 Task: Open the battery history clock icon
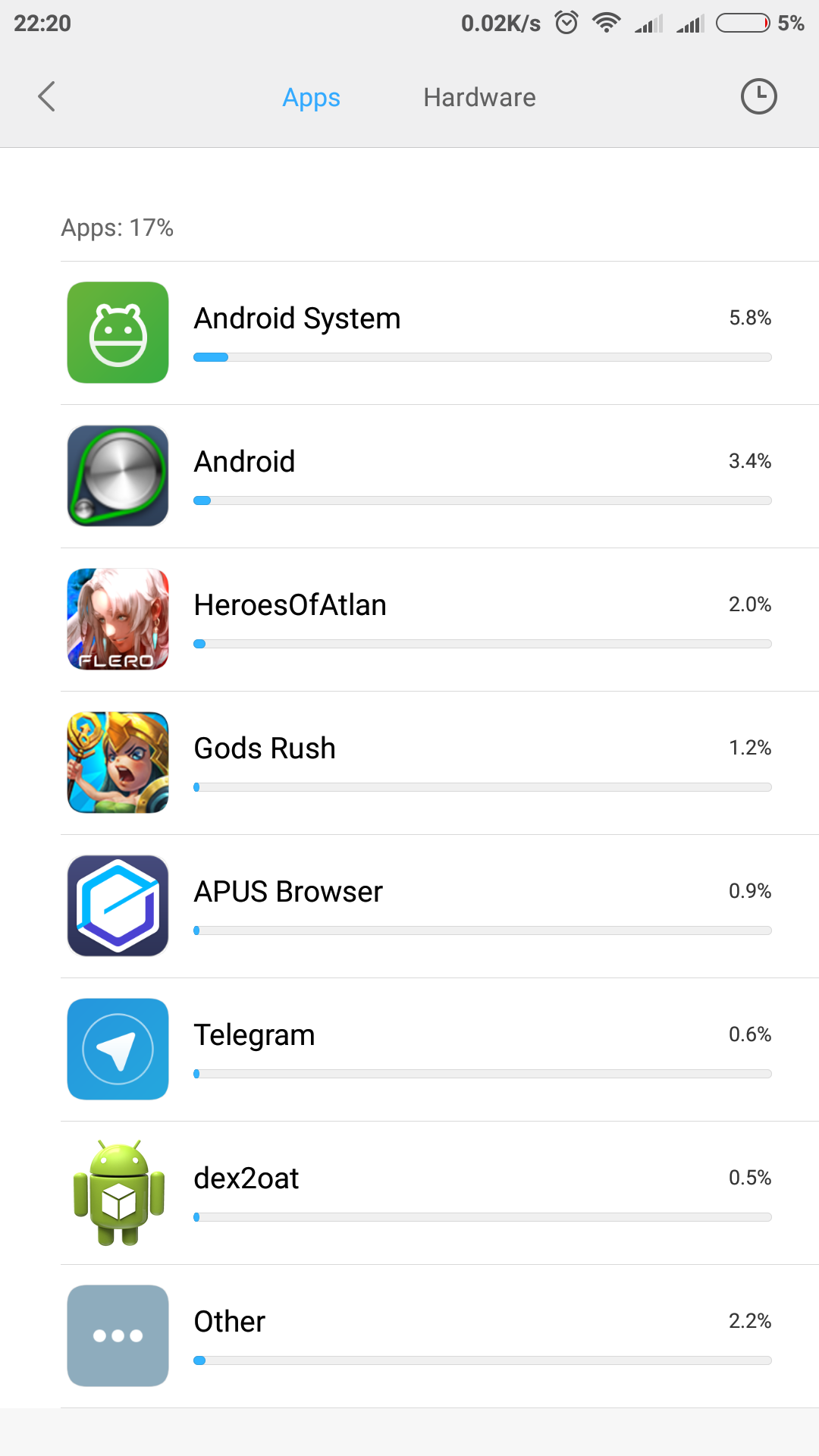coord(758,96)
